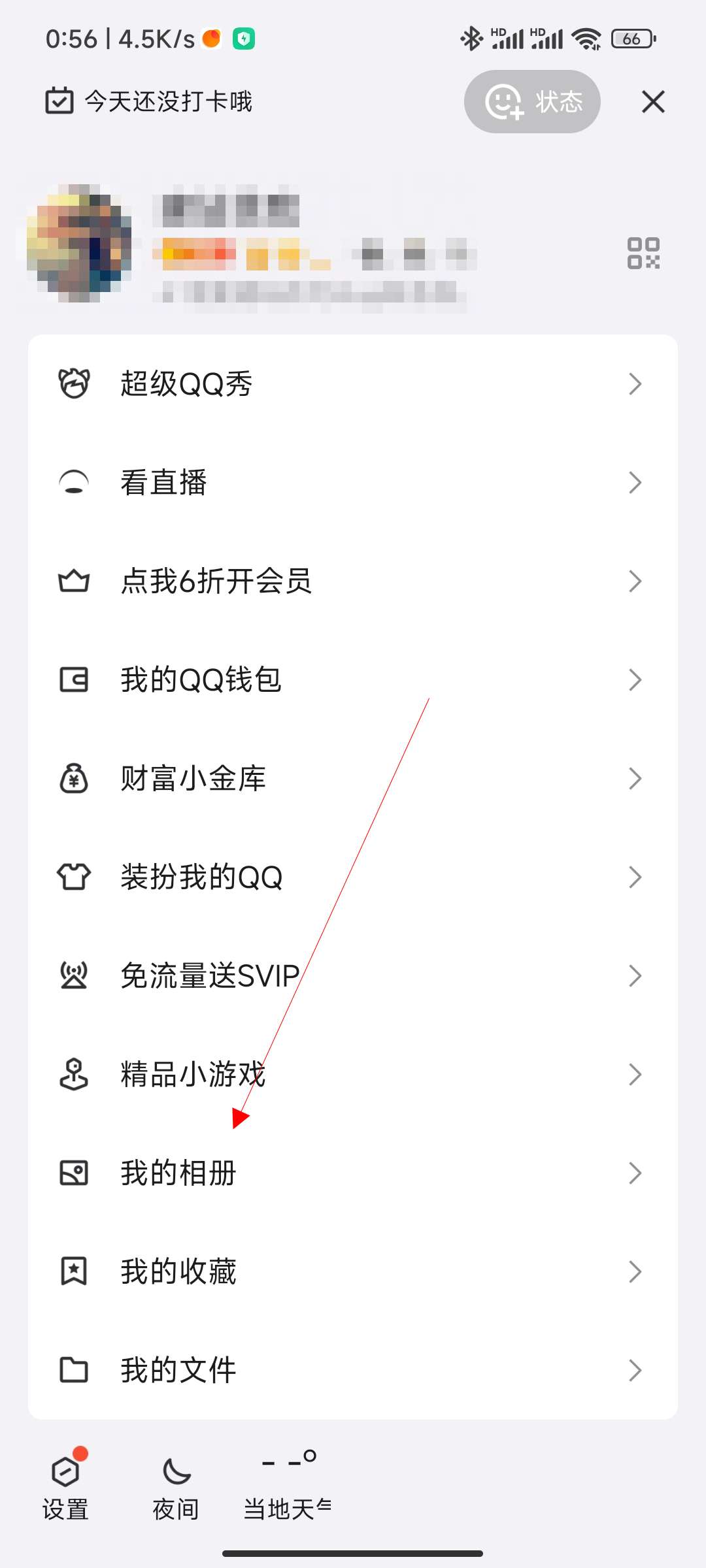Open 精品小游戏
The height and width of the screenshot is (1568, 706).
coord(353,1075)
